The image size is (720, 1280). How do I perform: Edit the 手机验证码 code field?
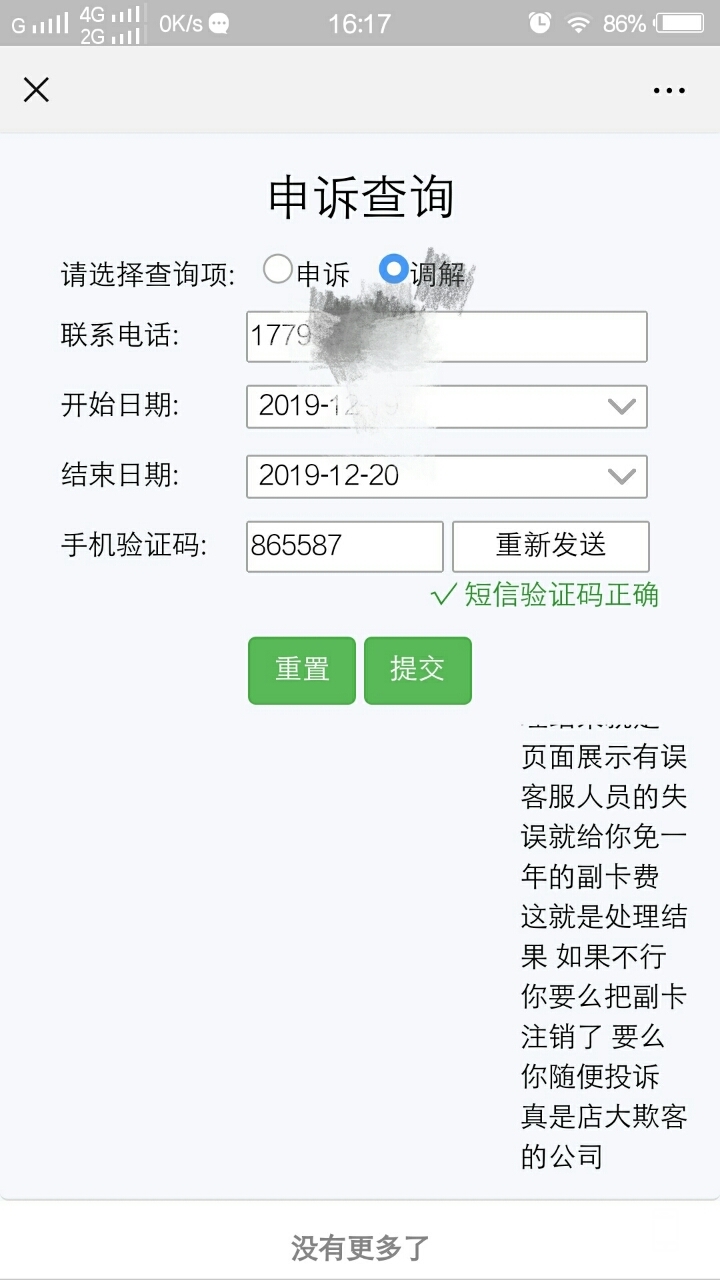(x=344, y=546)
